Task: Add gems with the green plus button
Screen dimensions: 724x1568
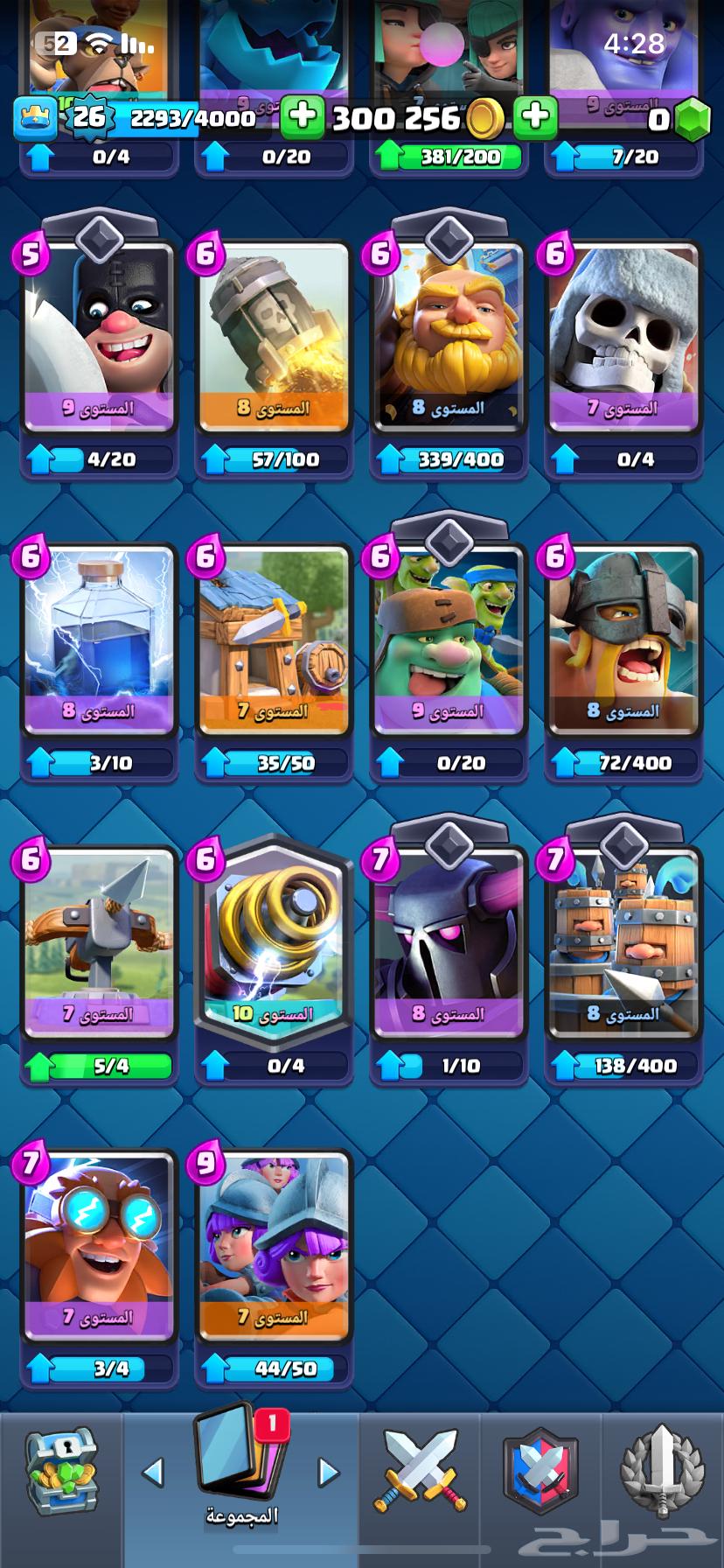Action: 535,117
